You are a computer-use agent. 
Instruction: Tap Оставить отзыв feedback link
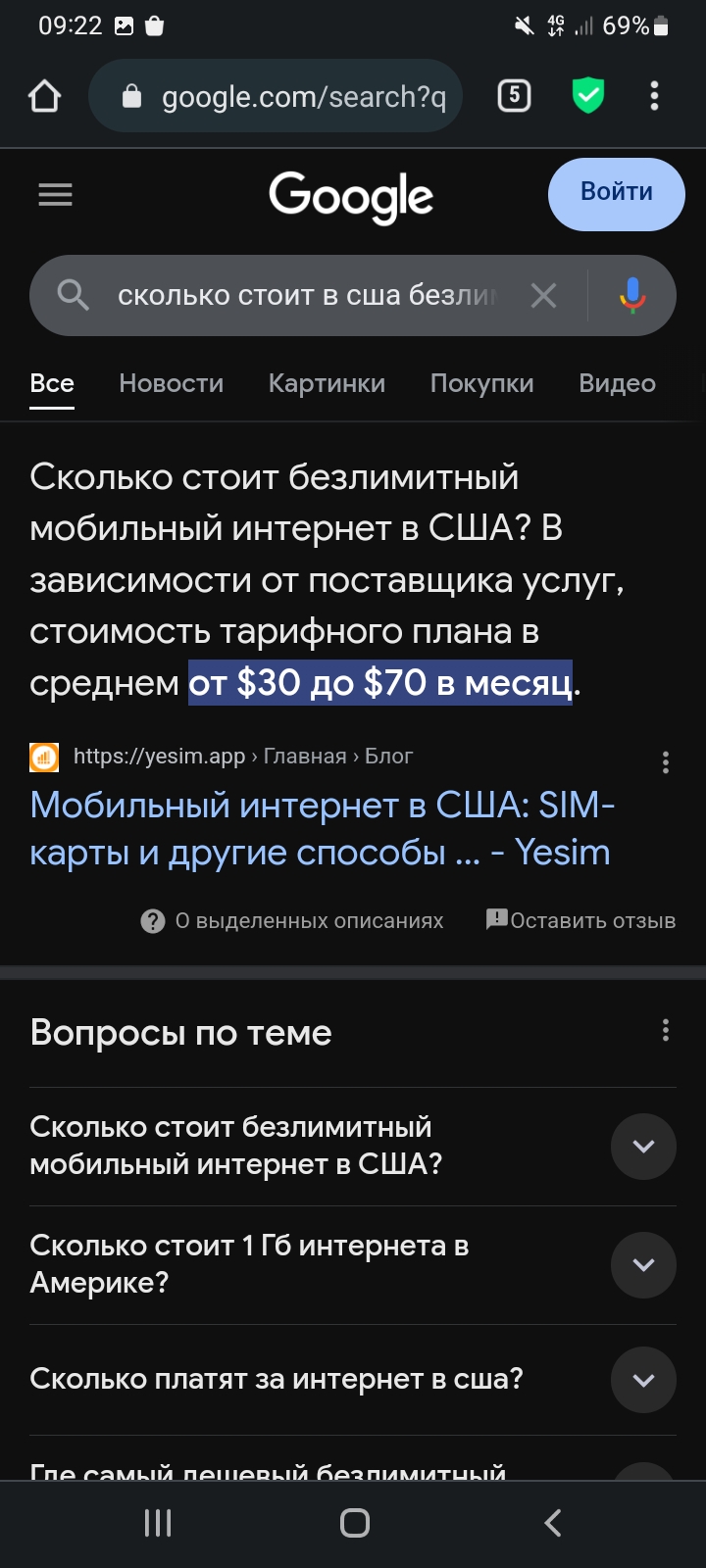pos(581,920)
